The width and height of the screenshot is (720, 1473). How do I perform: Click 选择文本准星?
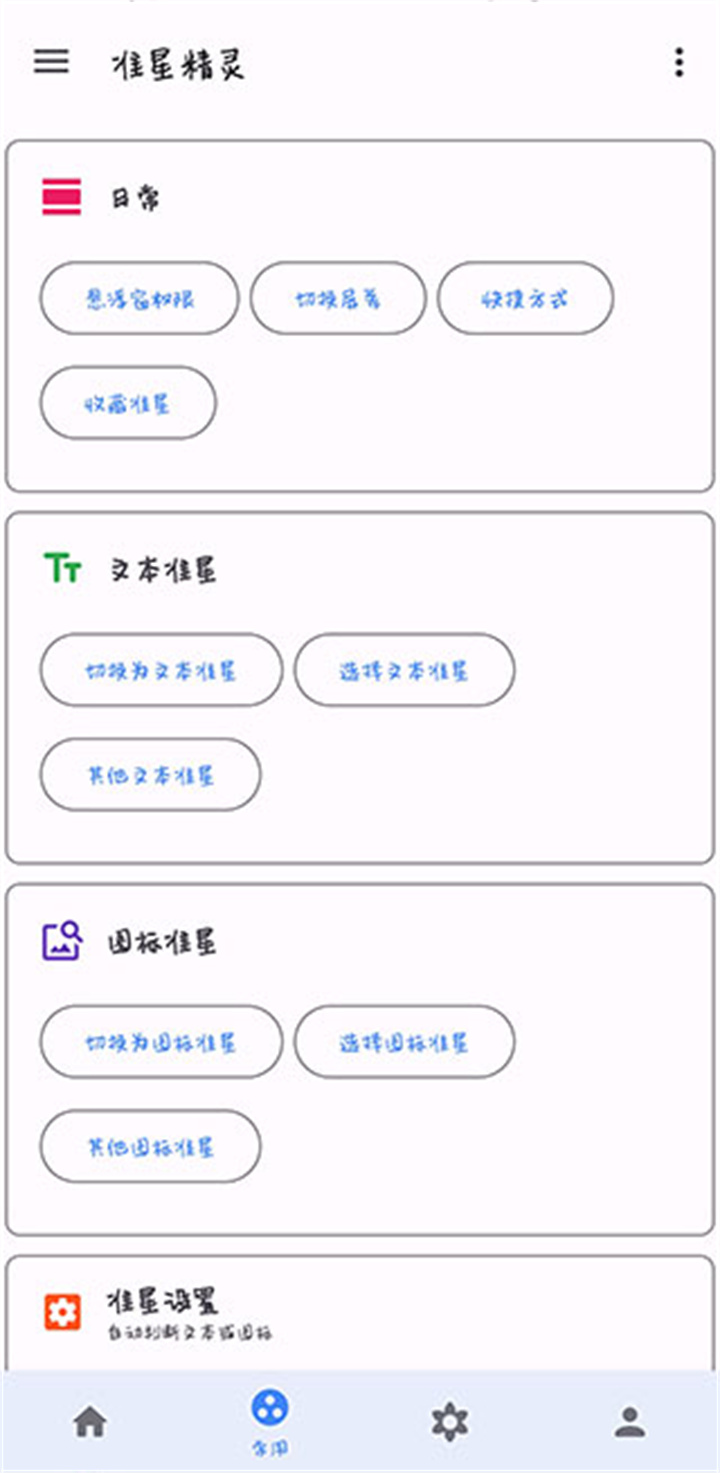click(x=404, y=671)
